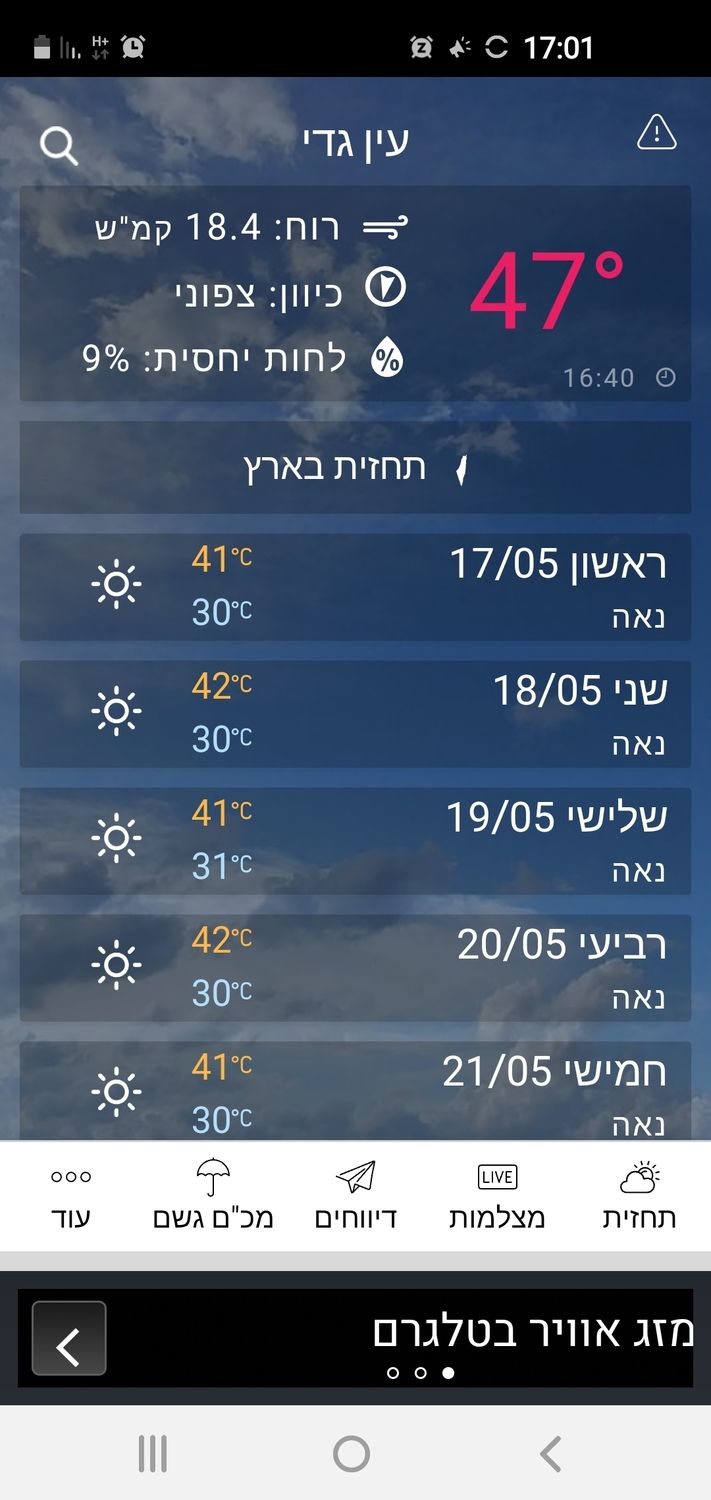Open the forecast for חמישי 21/05
Image resolution: width=711 pixels, height=1500 pixels.
tap(355, 1092)
